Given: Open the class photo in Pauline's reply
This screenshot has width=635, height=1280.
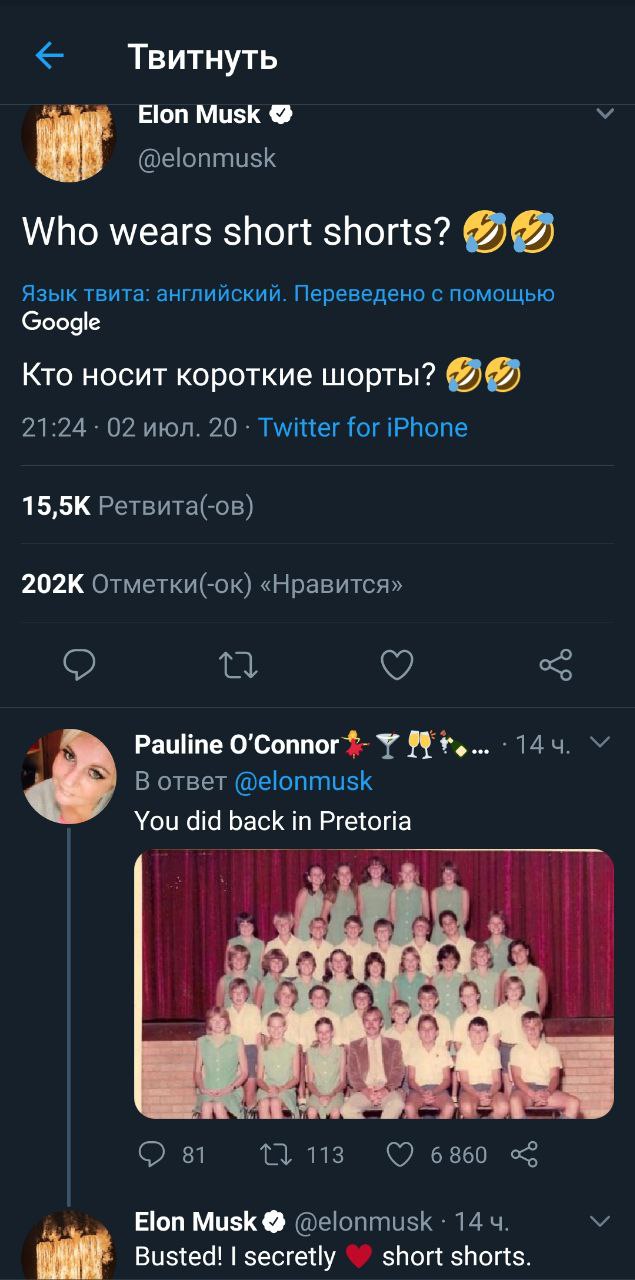Looking at the screenshot, I should [374, 983].
